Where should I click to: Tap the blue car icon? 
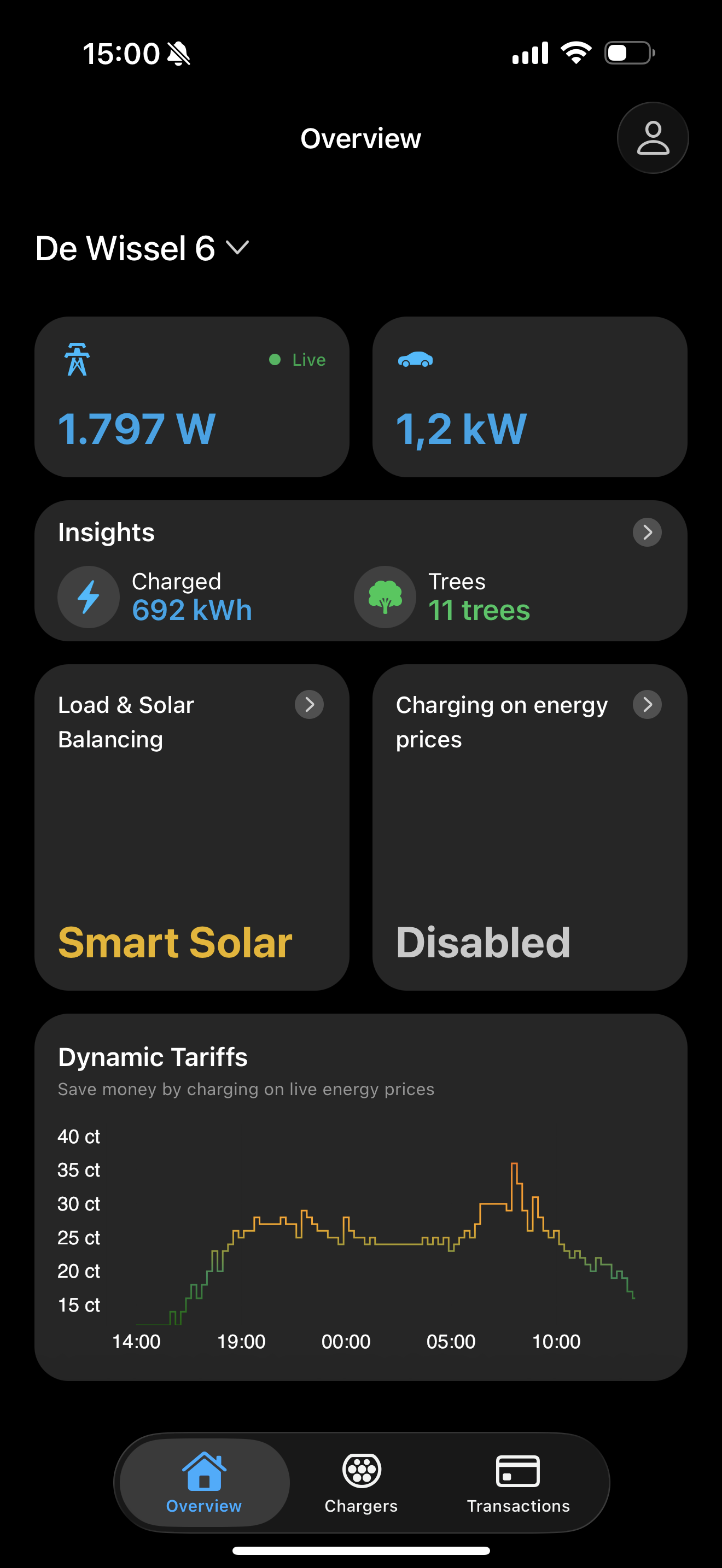click(x=415, y=359)
